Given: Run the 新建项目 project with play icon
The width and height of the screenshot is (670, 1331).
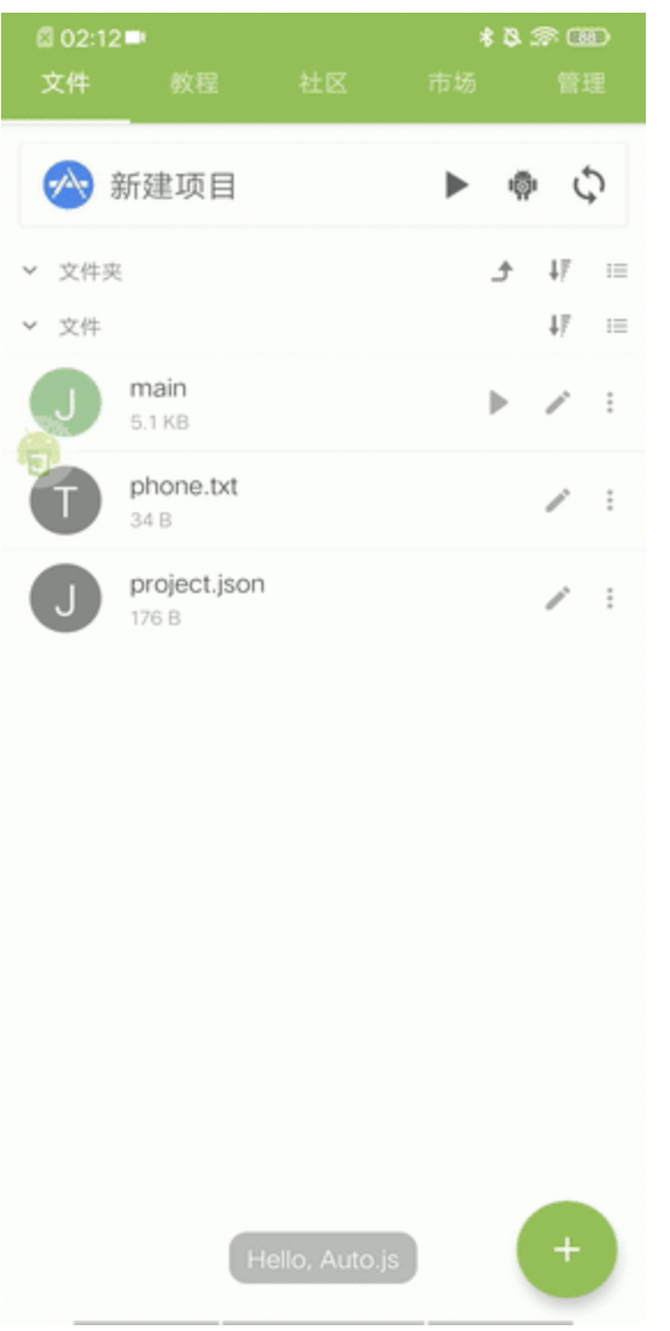Looking at the screenshot, I should point(457,185).
